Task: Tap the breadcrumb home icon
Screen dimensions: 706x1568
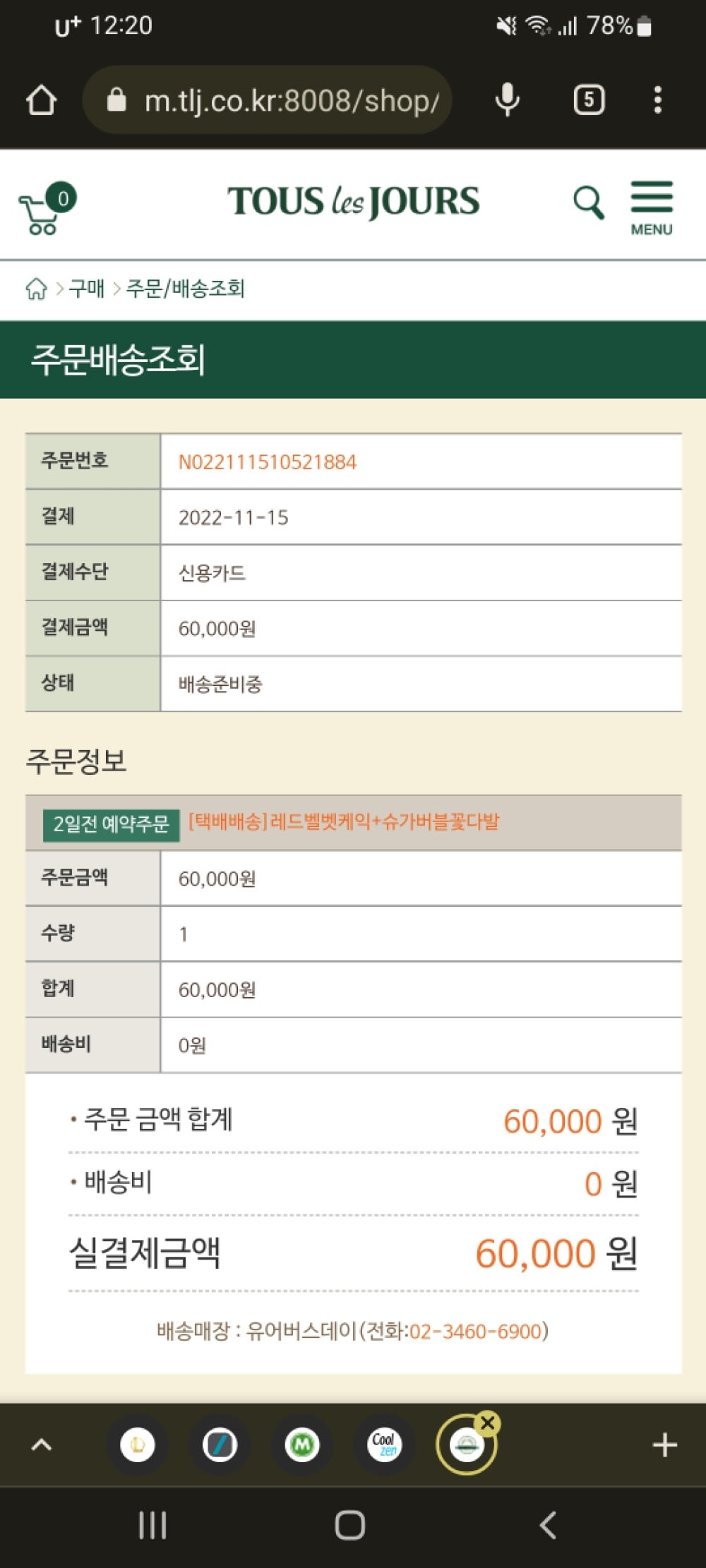Action: pos(36,289)
